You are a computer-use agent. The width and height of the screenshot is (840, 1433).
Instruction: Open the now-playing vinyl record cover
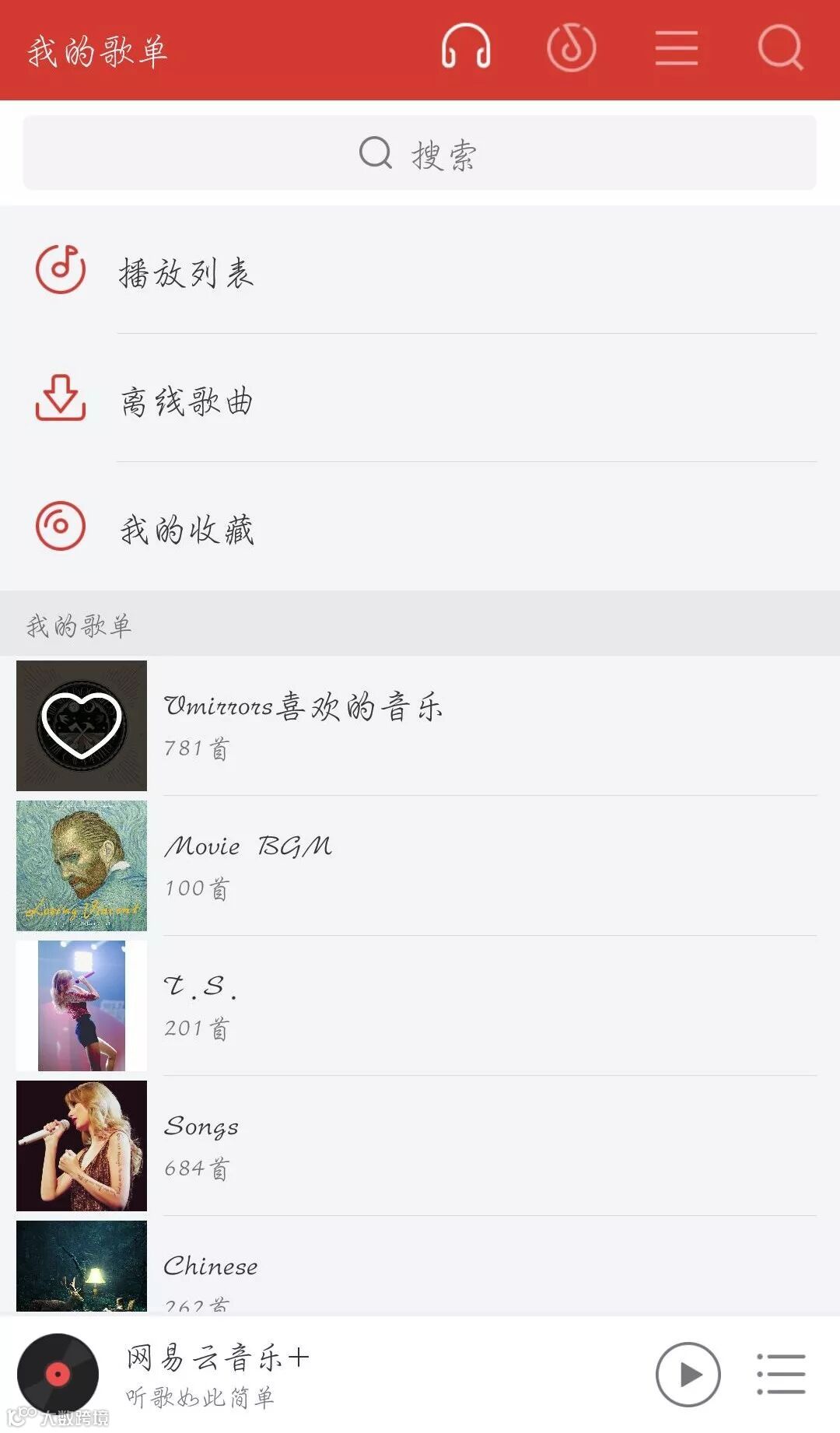[58, 1375]
